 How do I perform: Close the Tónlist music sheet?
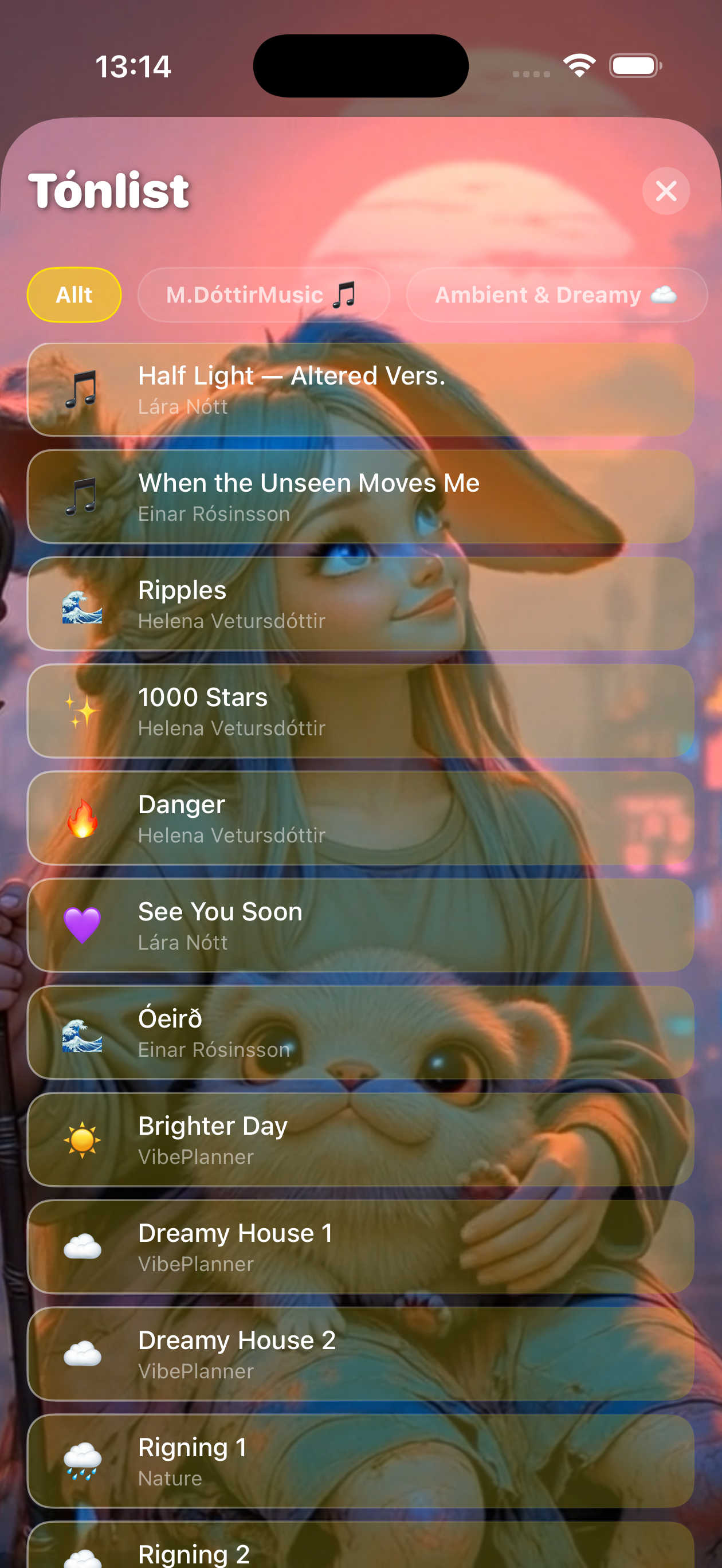pyautogui.click(x=665, y=191)
